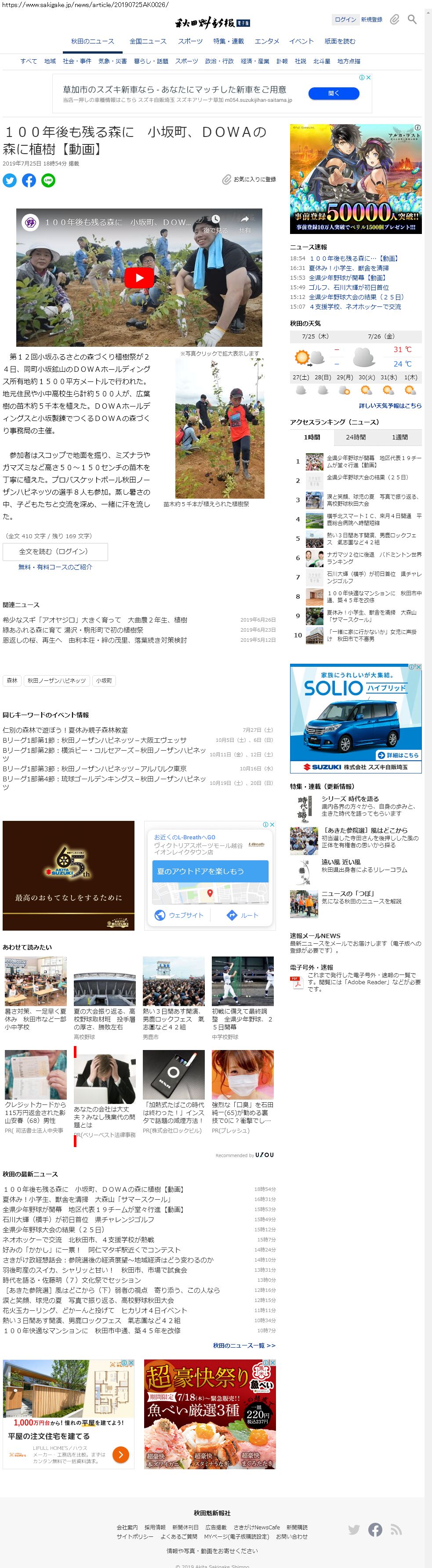
Task: Open the 新規登録 link
Action: (x=372, y=19)
